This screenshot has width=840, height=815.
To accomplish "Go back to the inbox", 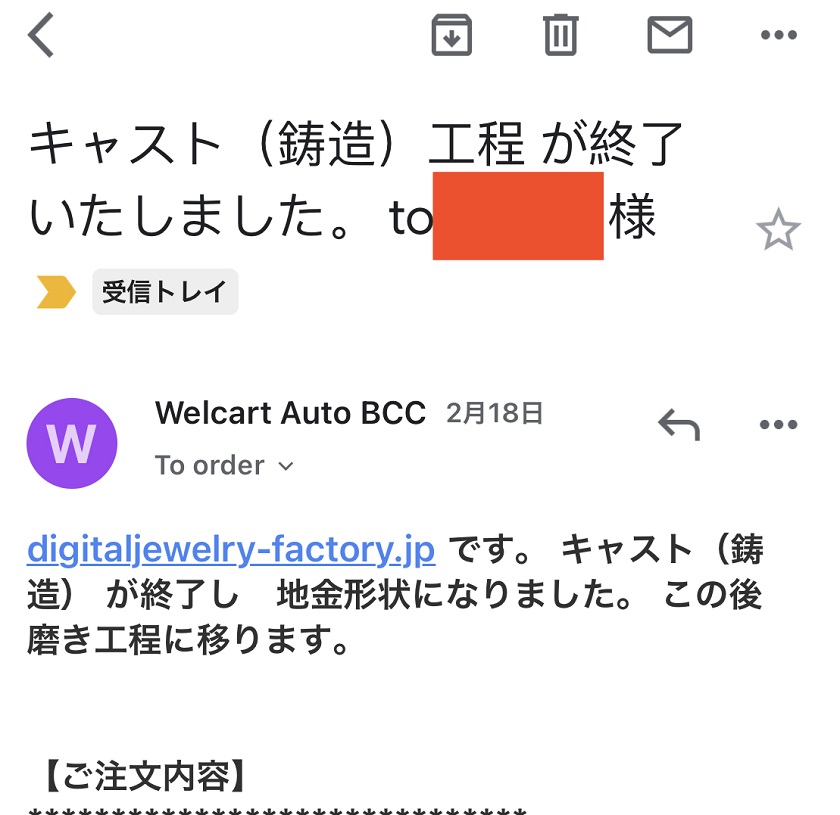I will tap(41, 36).
